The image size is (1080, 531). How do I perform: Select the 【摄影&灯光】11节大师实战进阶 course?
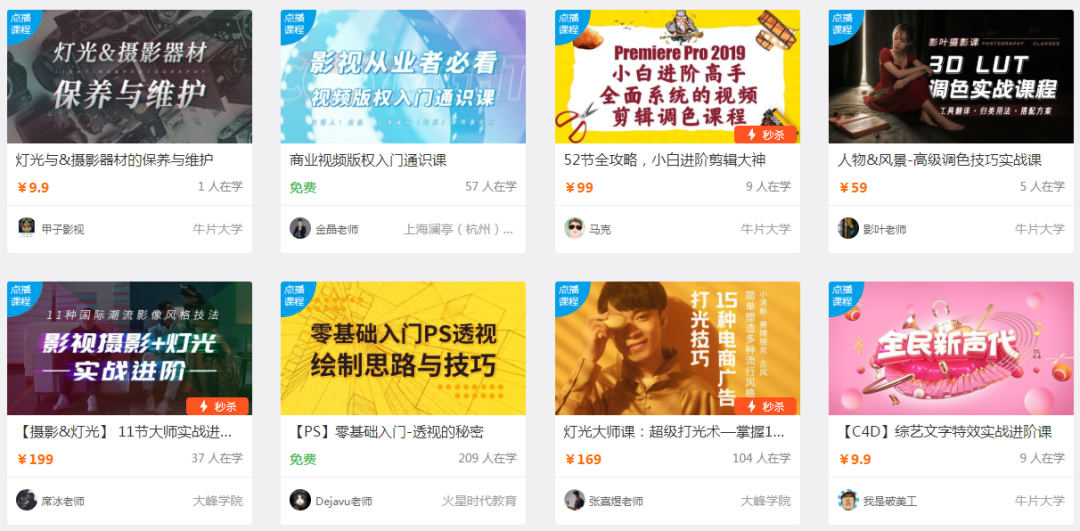tap(125, 432)
